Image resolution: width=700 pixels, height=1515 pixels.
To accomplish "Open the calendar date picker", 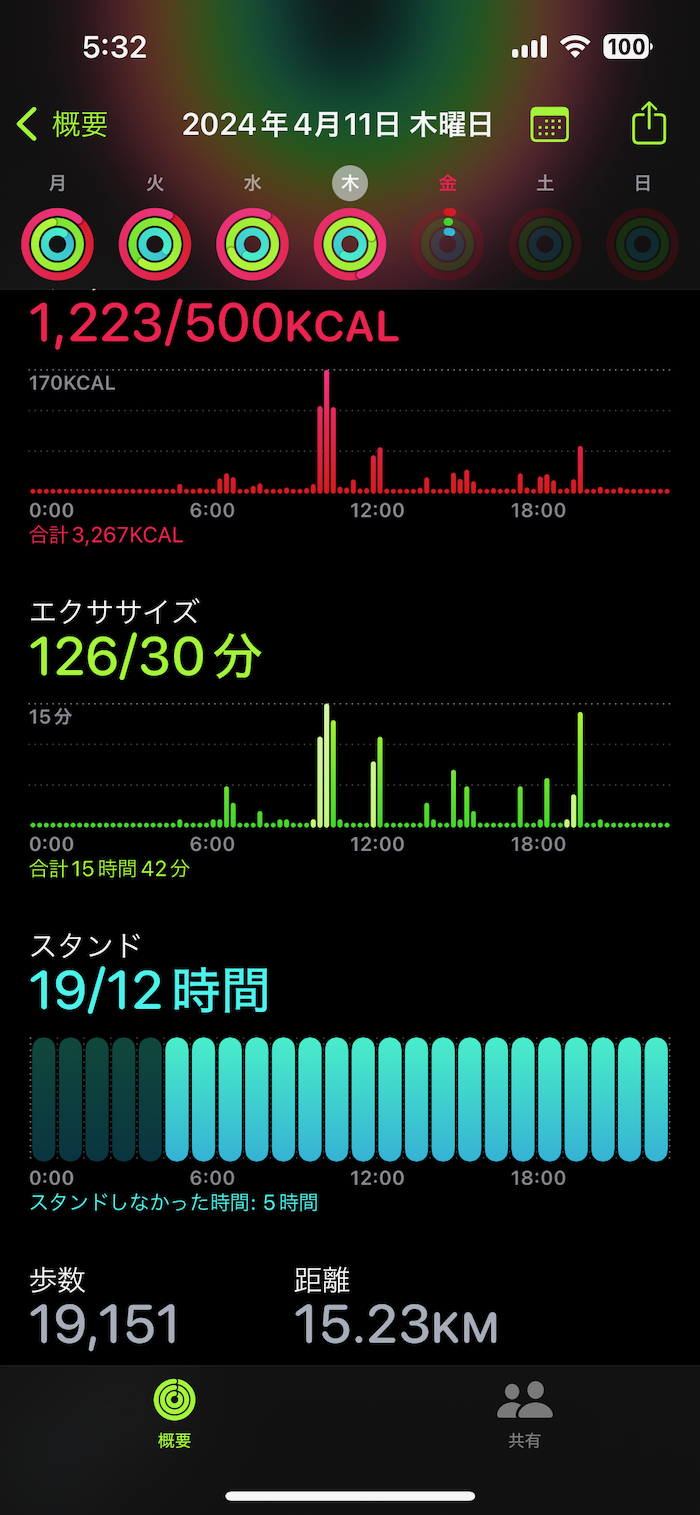I will 549,125.
